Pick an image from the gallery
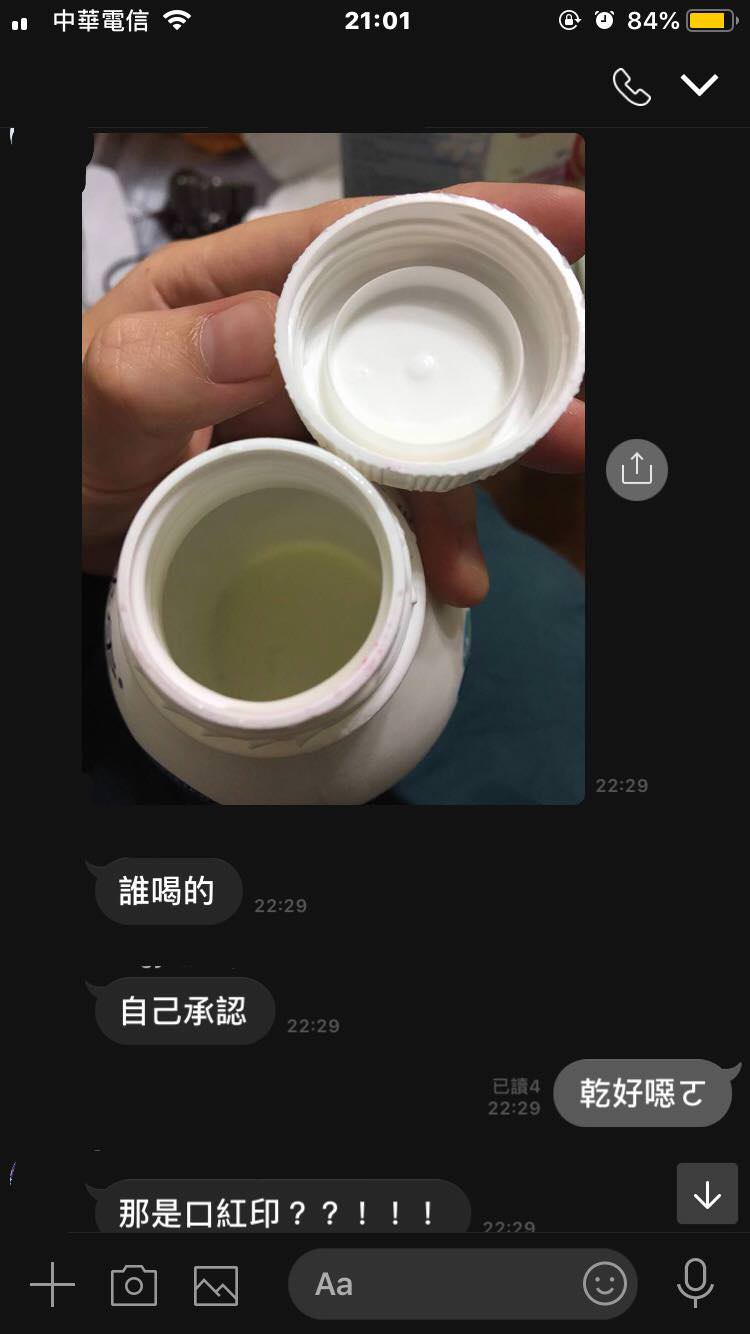750x1334 pixels. point(216,1285)
